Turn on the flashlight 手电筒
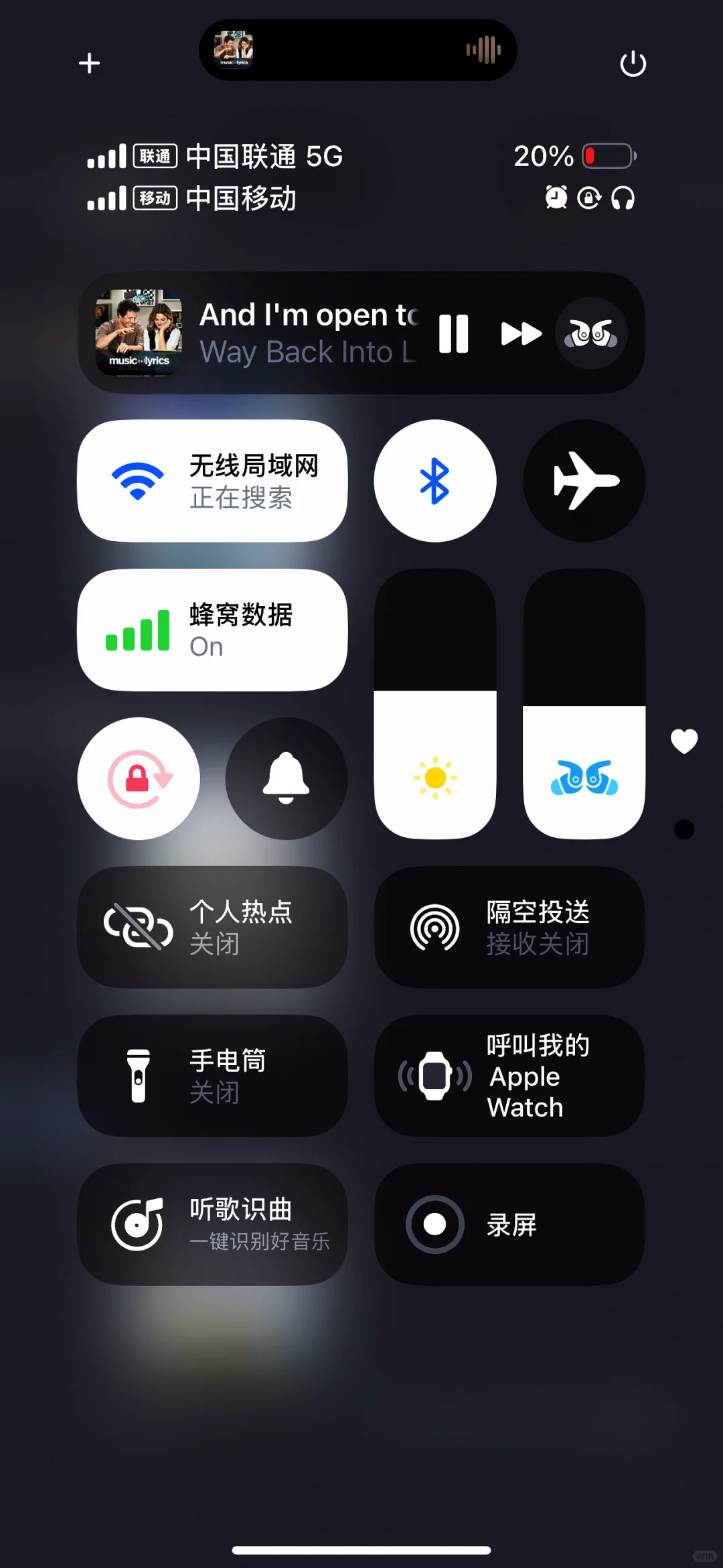This screenshot has width=723, height=1568. [x=212, y=1075]
